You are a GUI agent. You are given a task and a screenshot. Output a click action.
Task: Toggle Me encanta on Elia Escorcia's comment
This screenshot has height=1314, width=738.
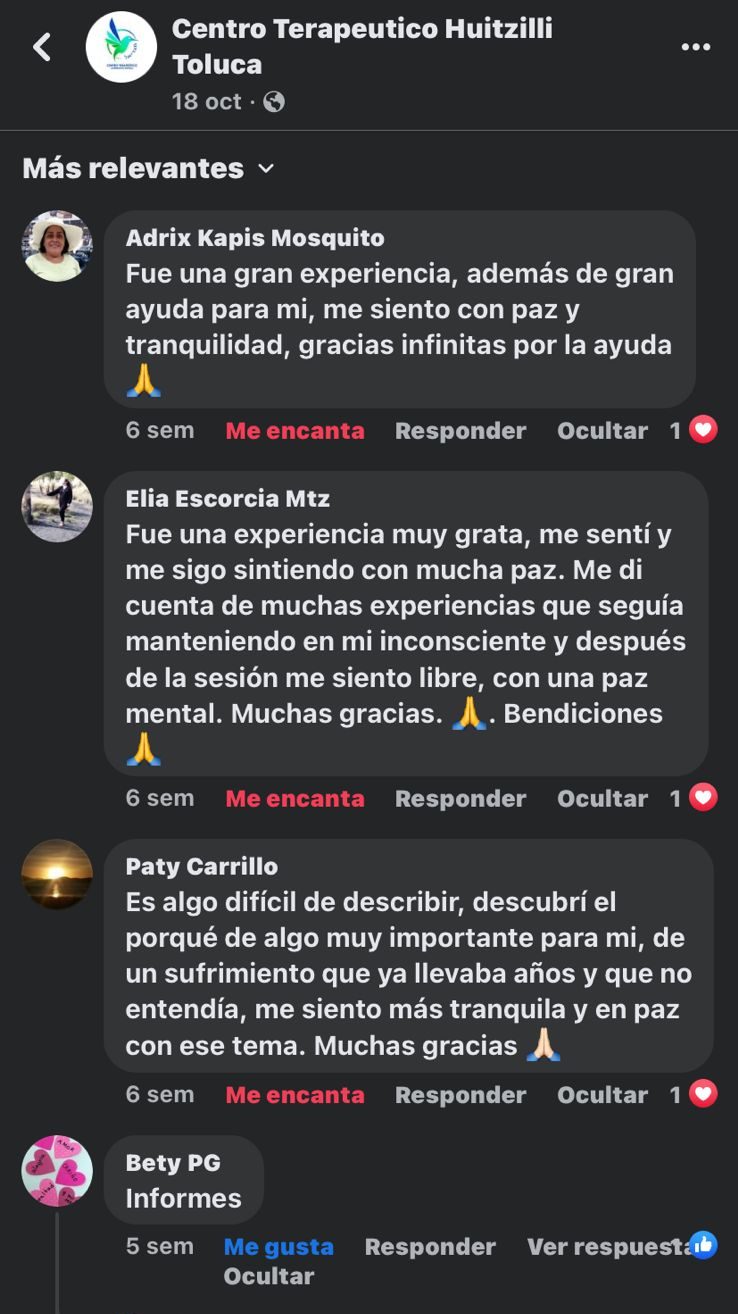[x=294, y=799]
